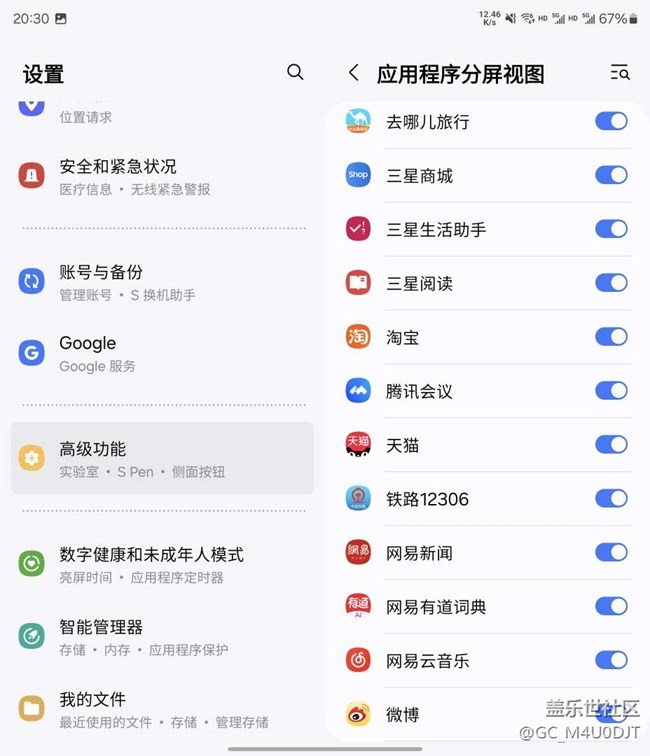650x756 pixels.
Task: Open 数字健康和未成年人模式
Action: (162, 564)
